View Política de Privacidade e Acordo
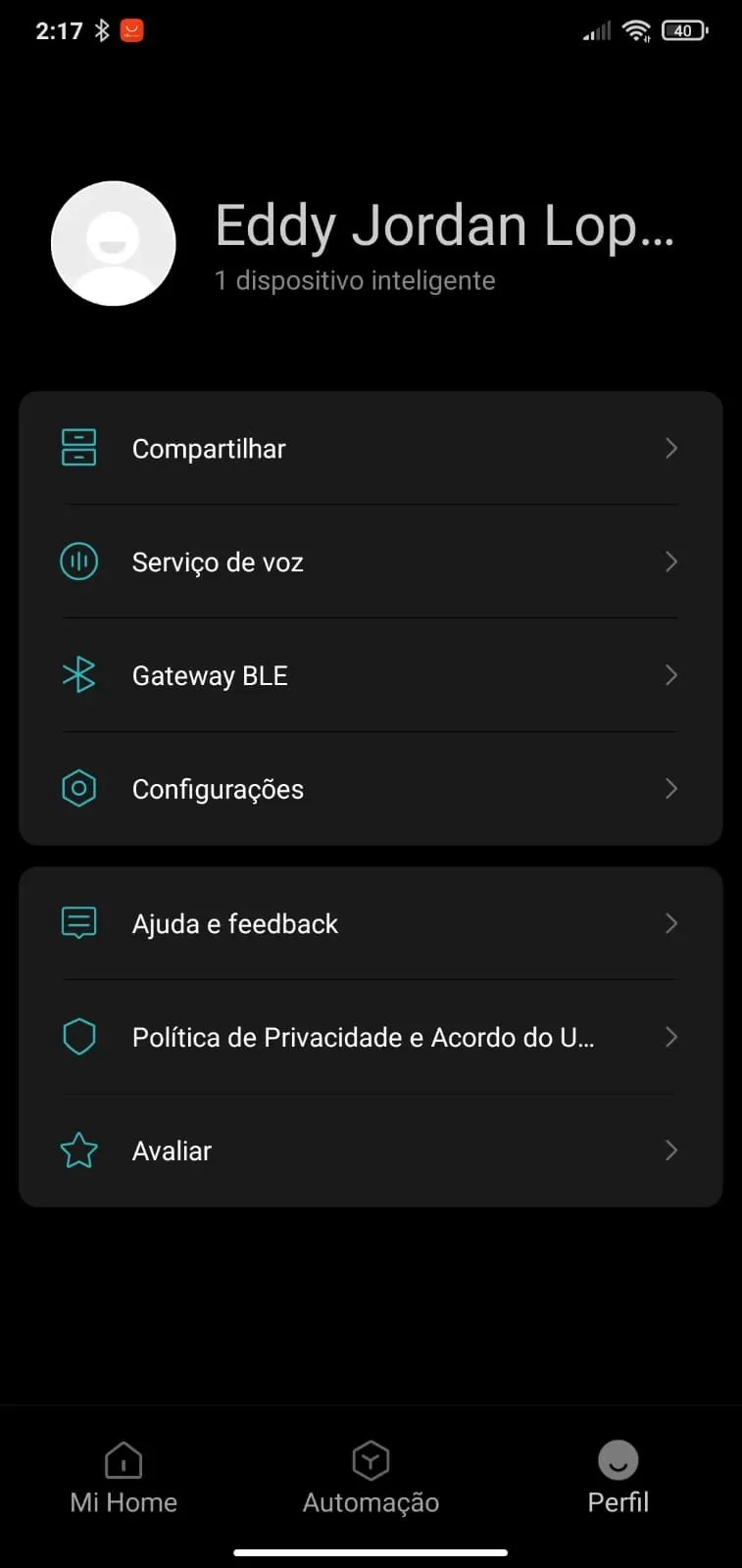Viewport: 742px width, 1568px height. pos(371,1037)
